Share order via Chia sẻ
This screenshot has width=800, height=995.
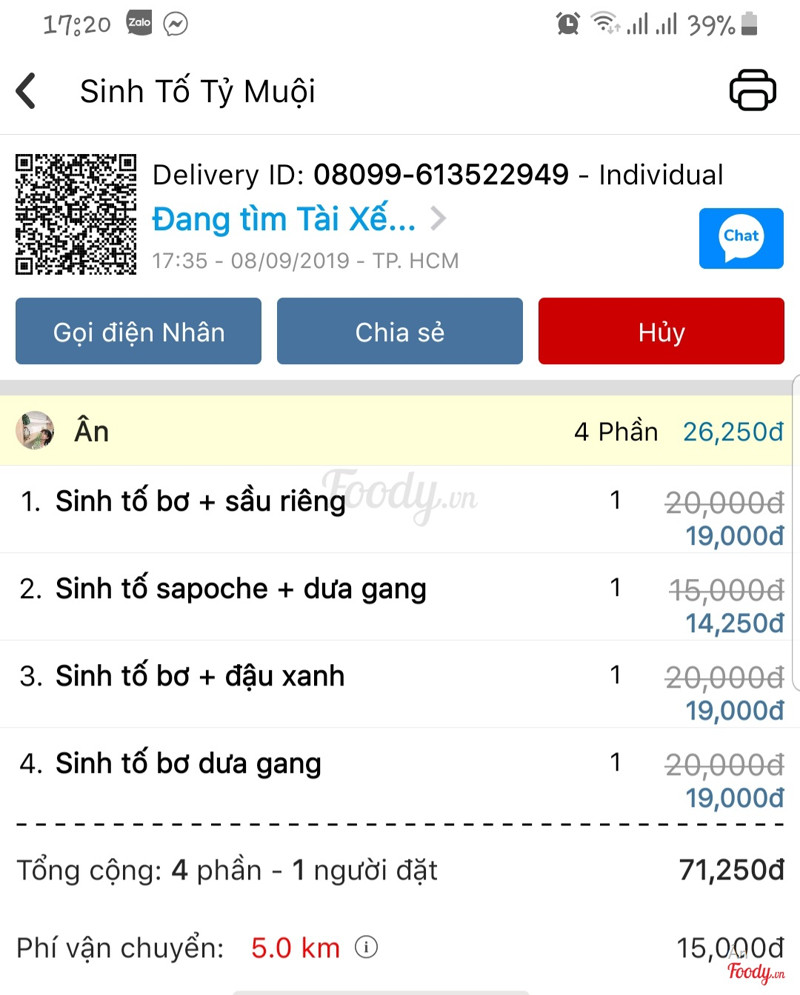(x=399, y=331)
